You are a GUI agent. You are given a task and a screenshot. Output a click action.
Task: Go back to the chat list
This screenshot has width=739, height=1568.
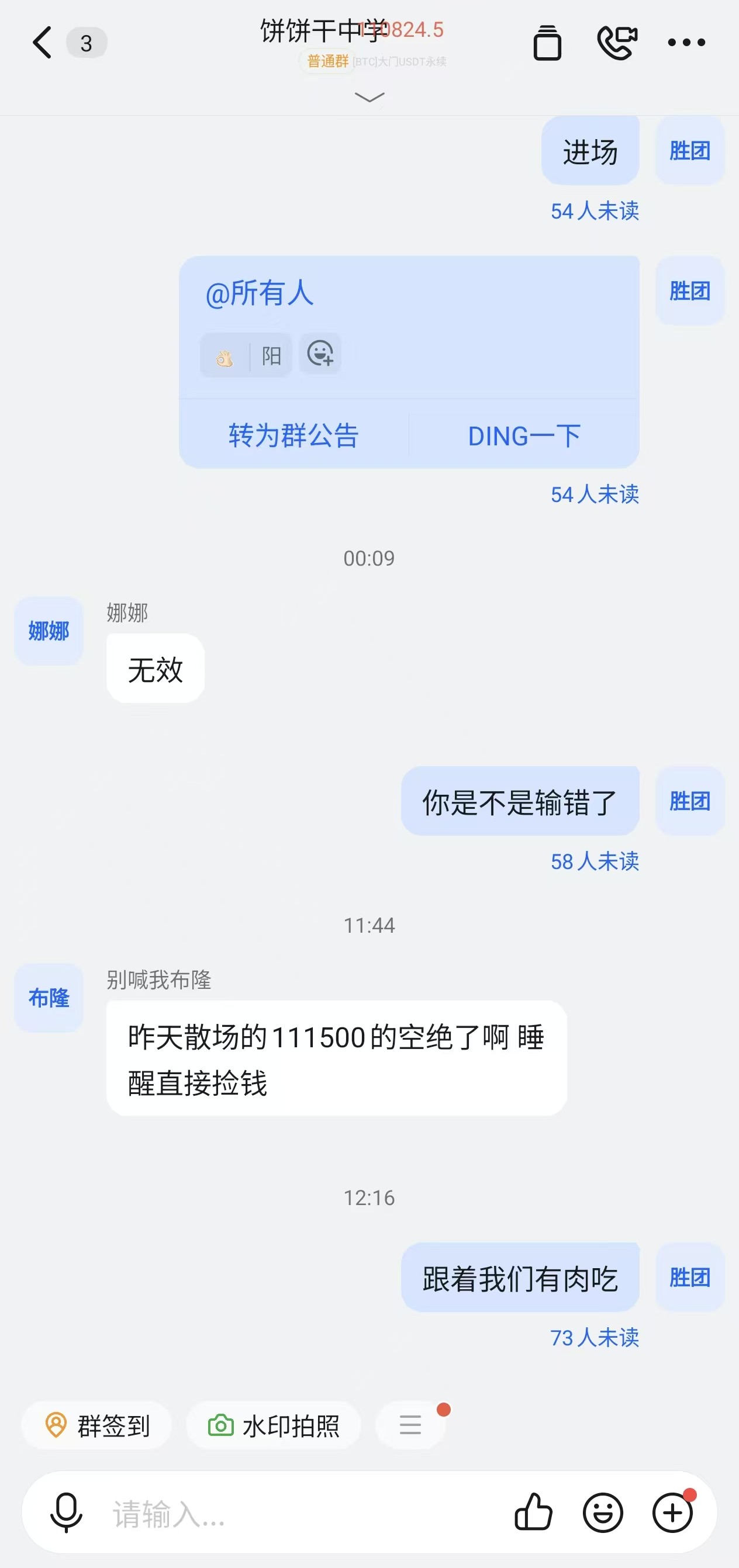[43, 43]
